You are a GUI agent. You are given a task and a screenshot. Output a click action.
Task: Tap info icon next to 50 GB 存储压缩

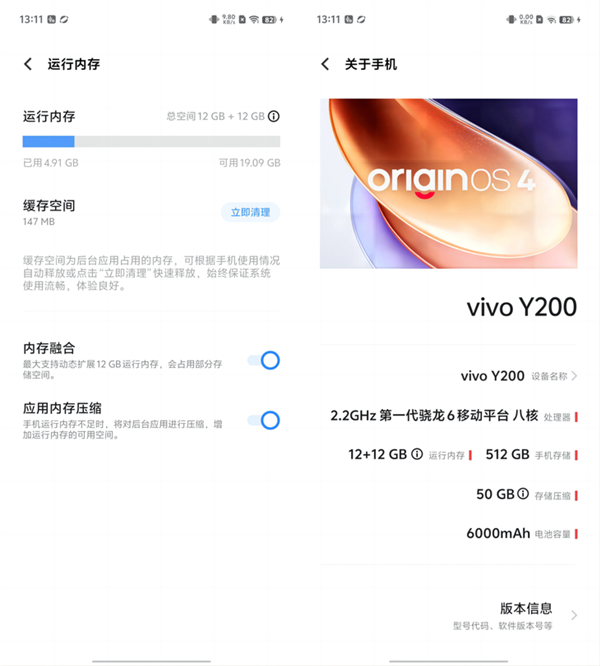point(522,494)
